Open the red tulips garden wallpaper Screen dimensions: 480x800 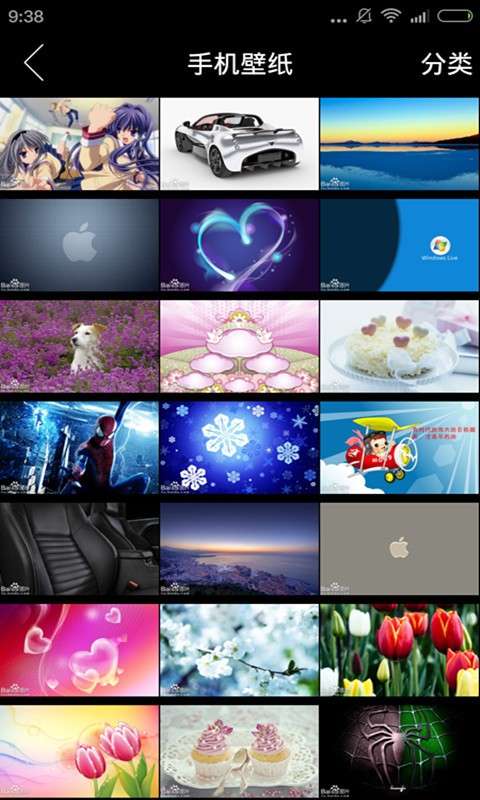399,649
